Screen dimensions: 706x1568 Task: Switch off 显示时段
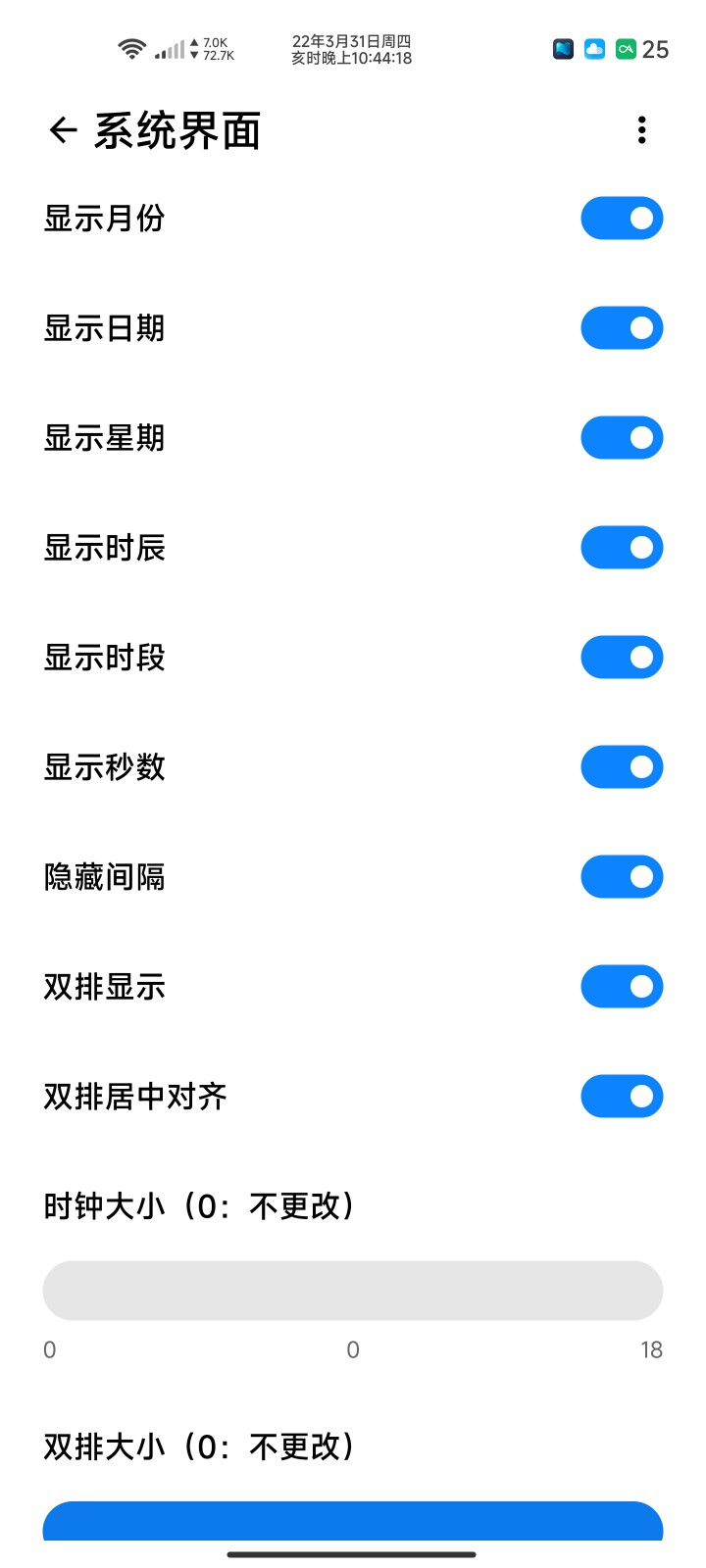(622, 657)
